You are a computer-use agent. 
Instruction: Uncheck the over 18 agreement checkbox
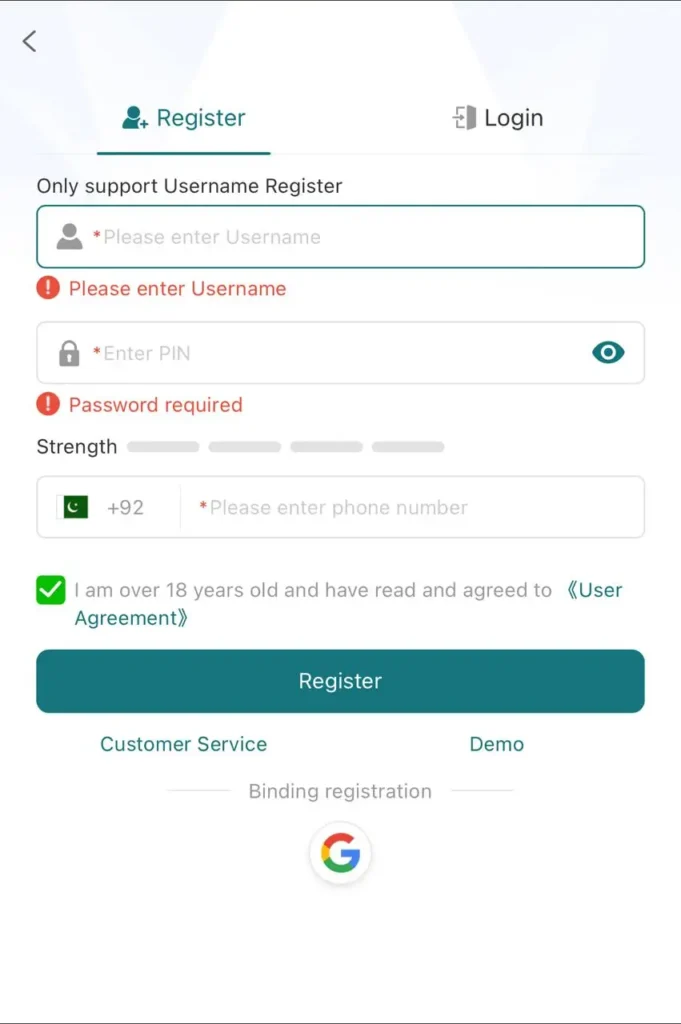51,590
